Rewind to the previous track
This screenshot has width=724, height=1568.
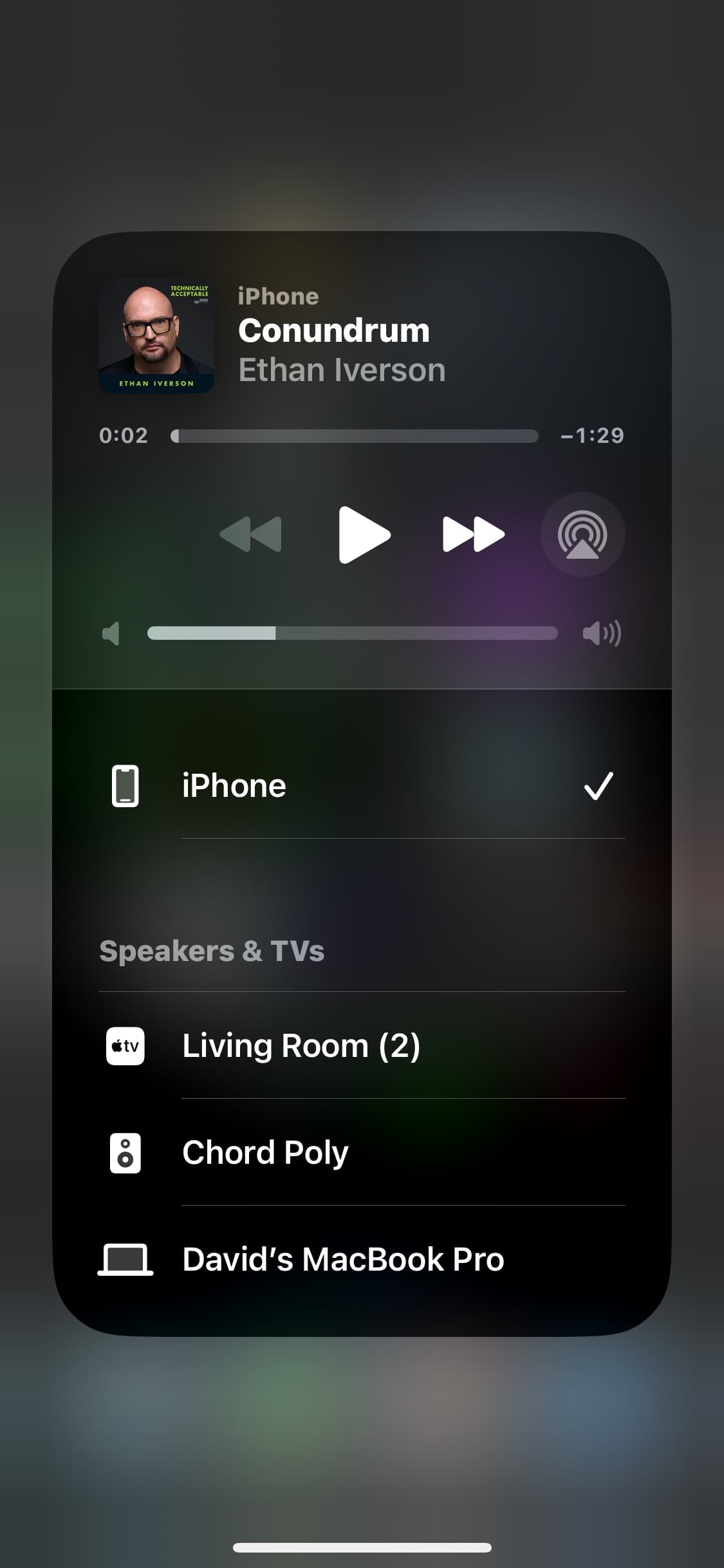click(x=251, y=534)
